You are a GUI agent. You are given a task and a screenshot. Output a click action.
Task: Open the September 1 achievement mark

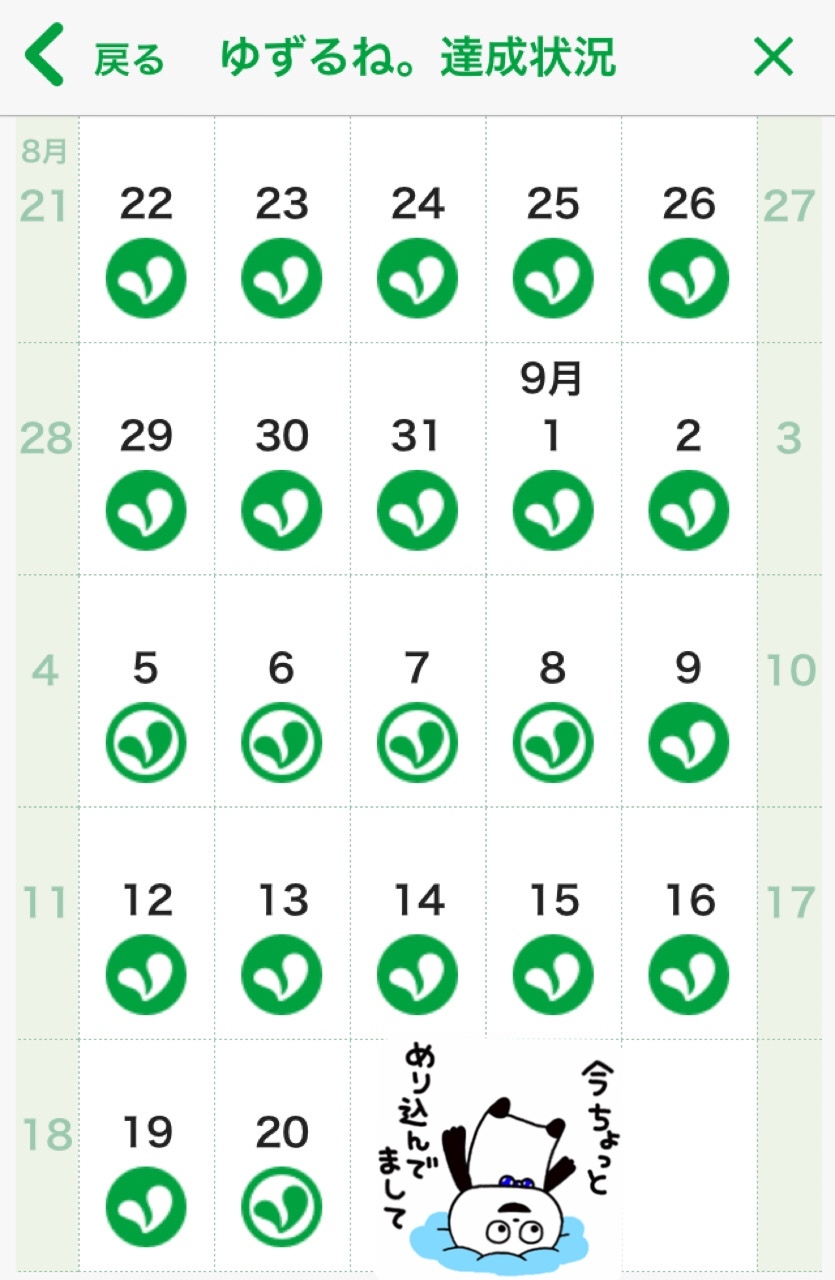pos(552,510)
